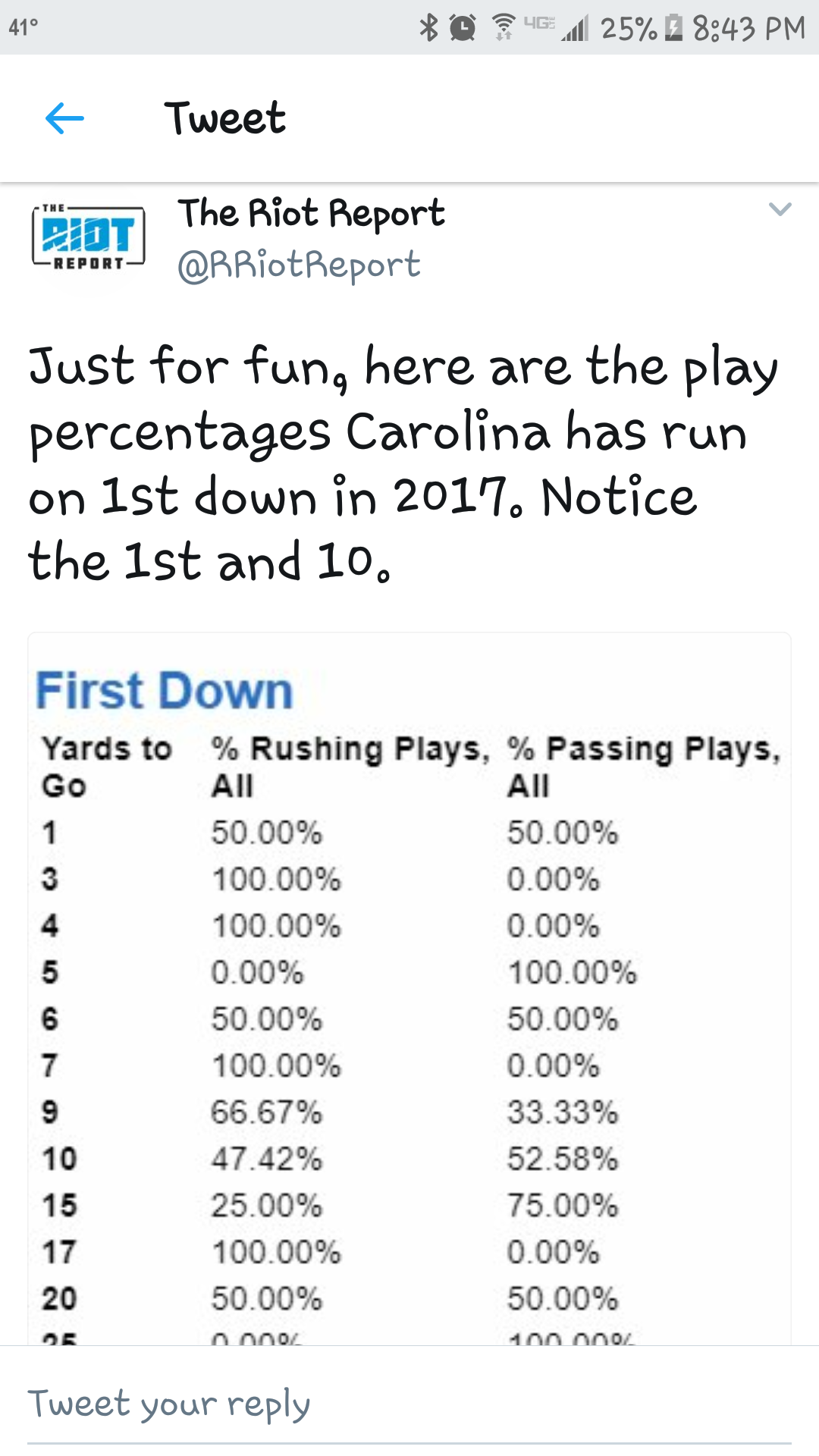Open the First Down table image
Image resolution: width=819 pixels, height=1456 pixels.
click(409, 989)
